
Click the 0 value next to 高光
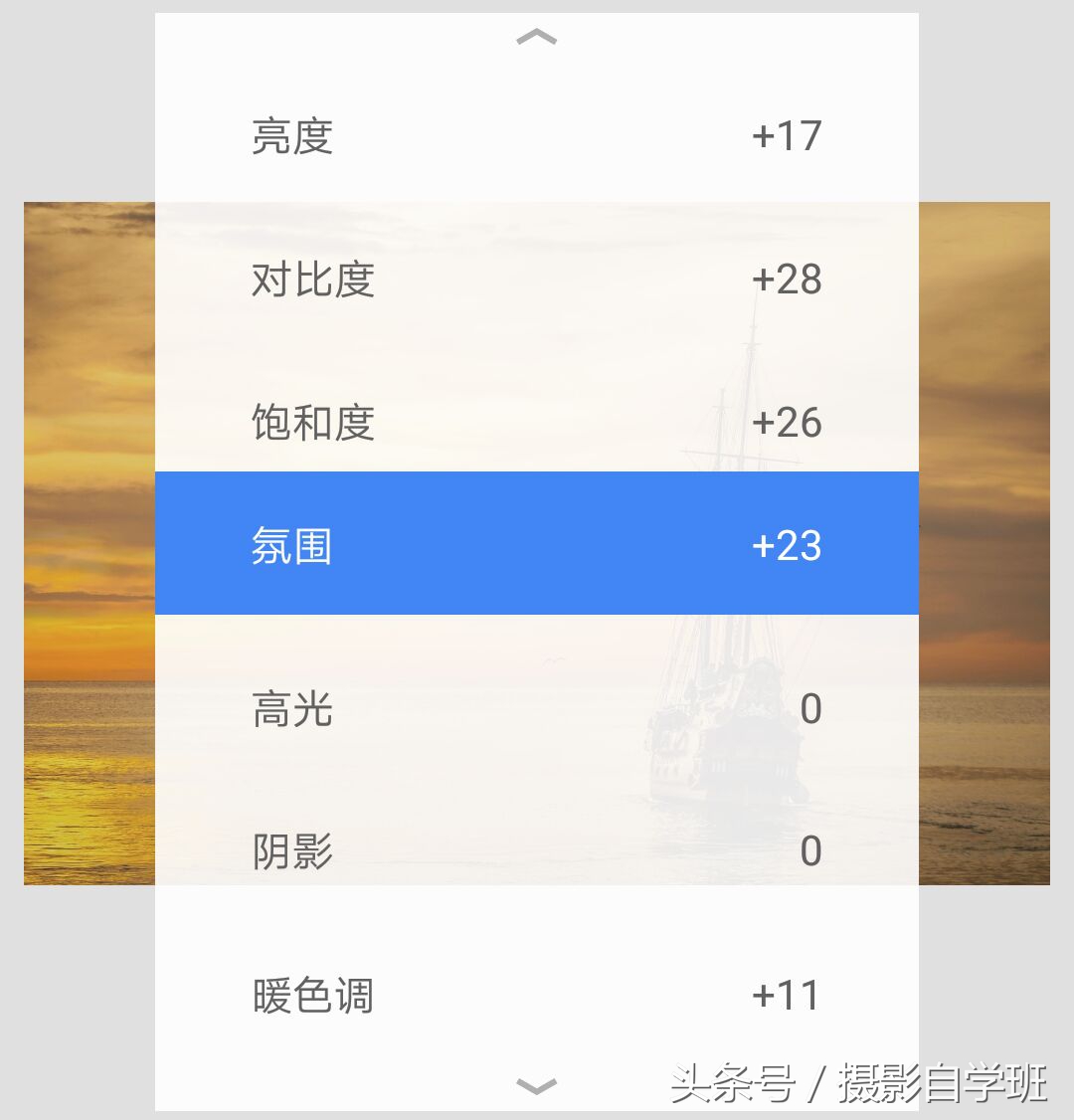point(811,708)
